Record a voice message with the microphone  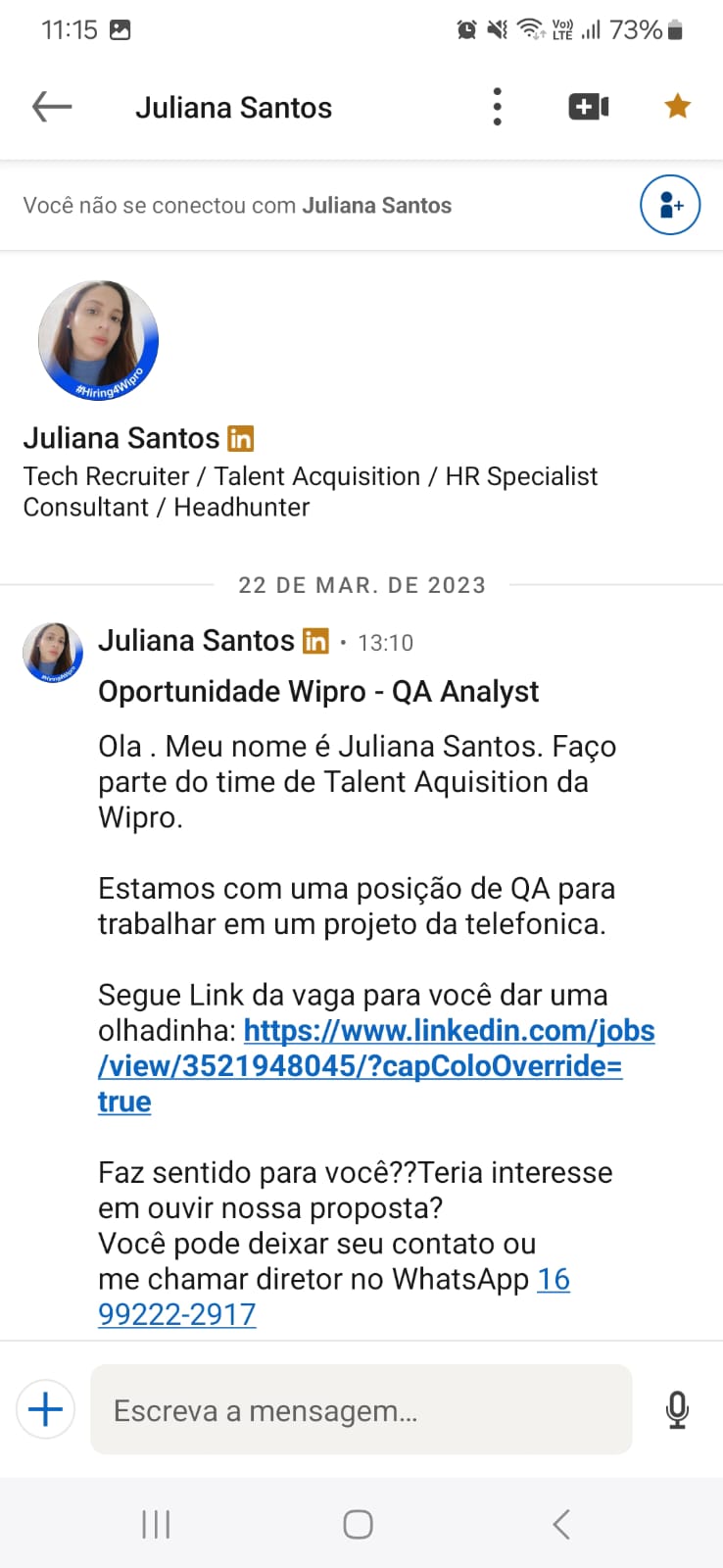(x=677, y=1409)
